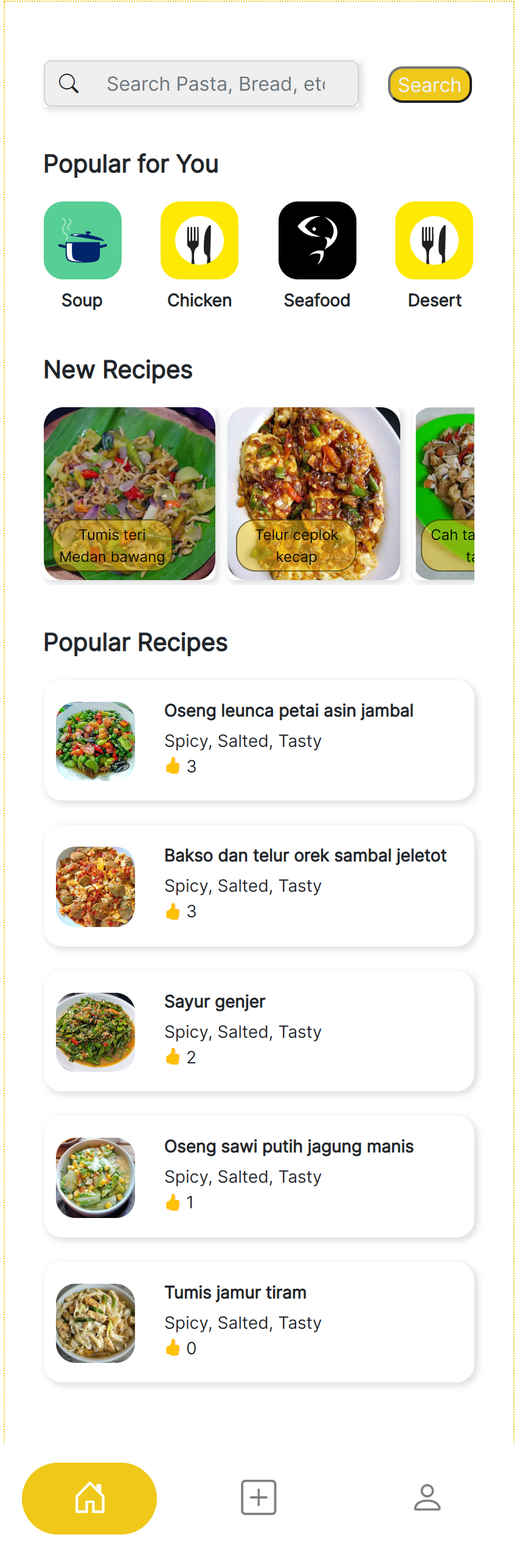Browse the Seafood category
The height and width of the screenshot is (1568, 517).
(x=317, y=240)
